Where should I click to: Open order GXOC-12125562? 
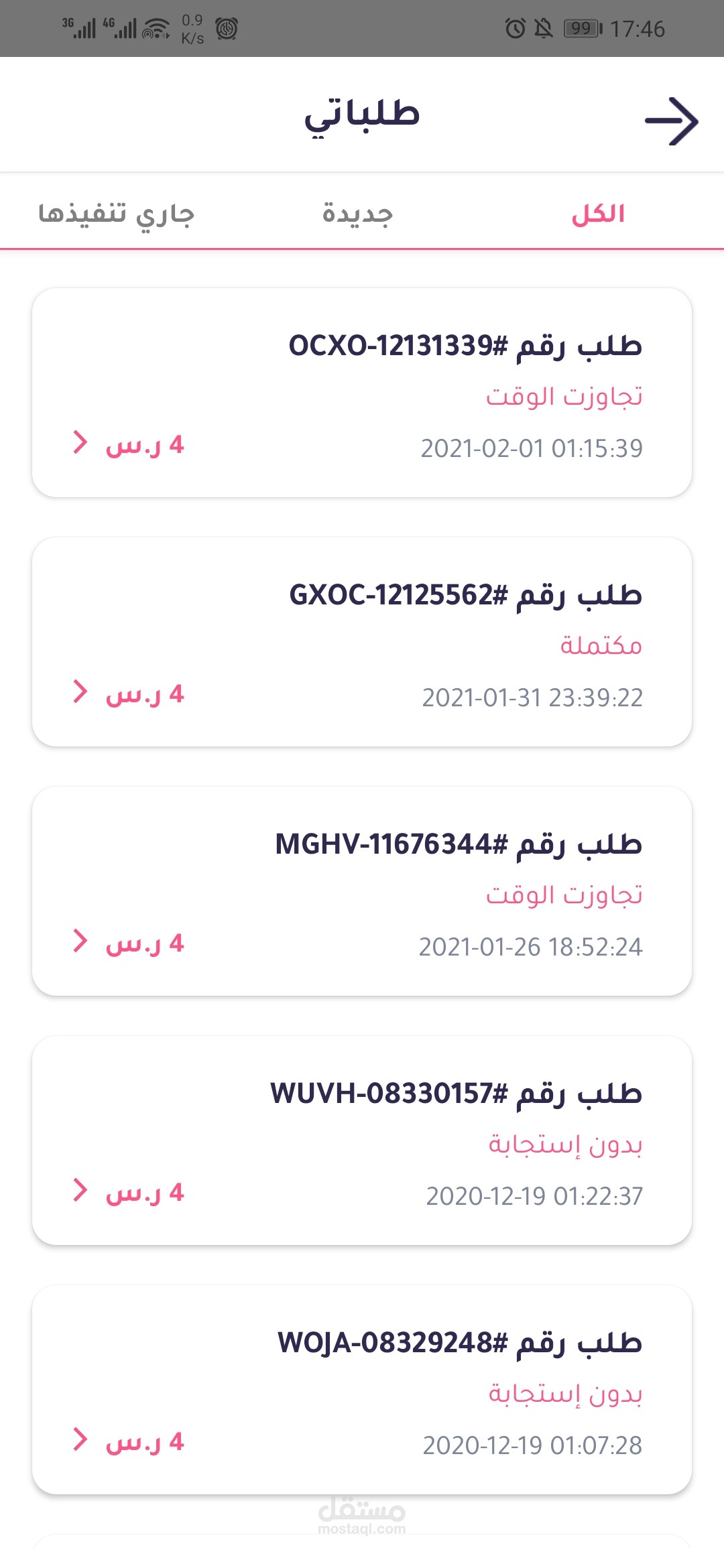pos(362,643)
